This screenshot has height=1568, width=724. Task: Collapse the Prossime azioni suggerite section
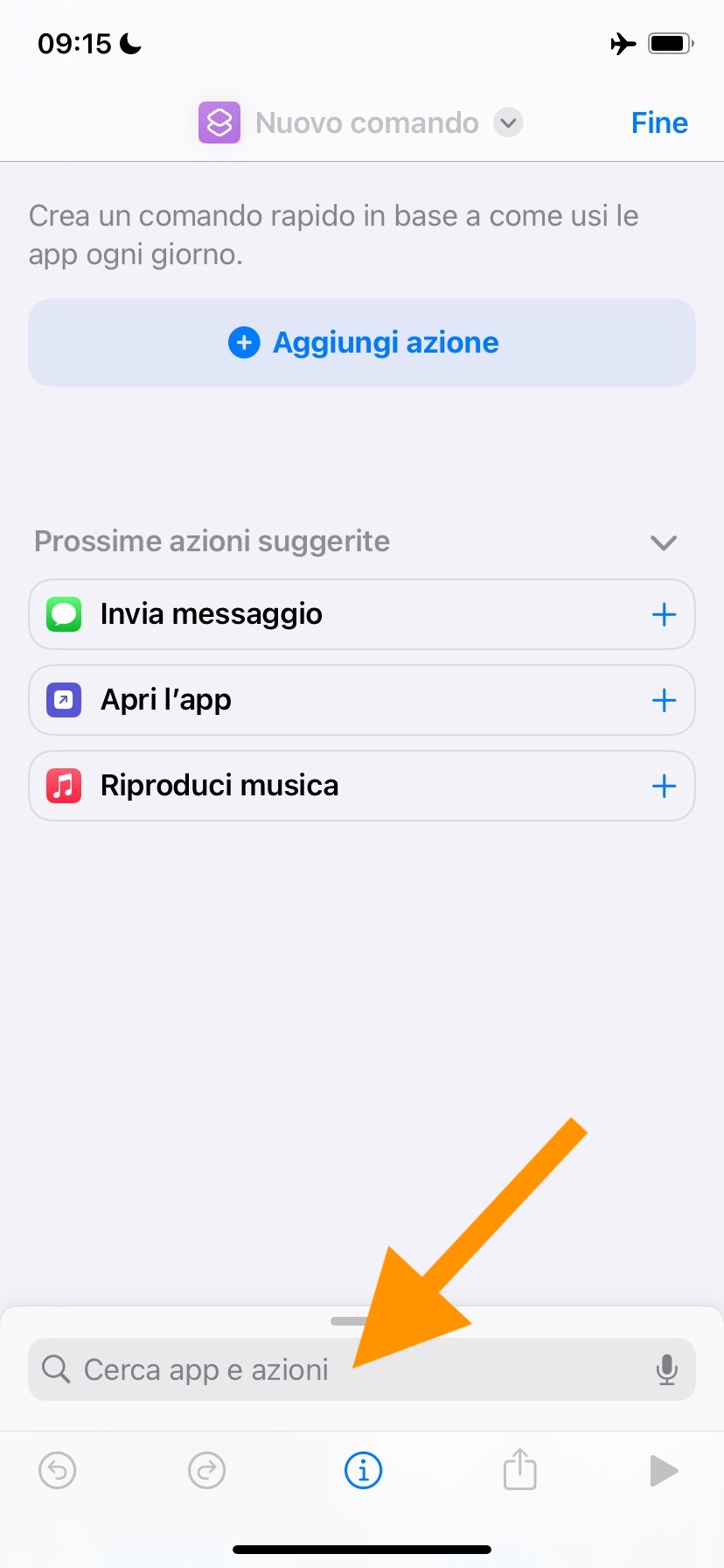(664, 542)
